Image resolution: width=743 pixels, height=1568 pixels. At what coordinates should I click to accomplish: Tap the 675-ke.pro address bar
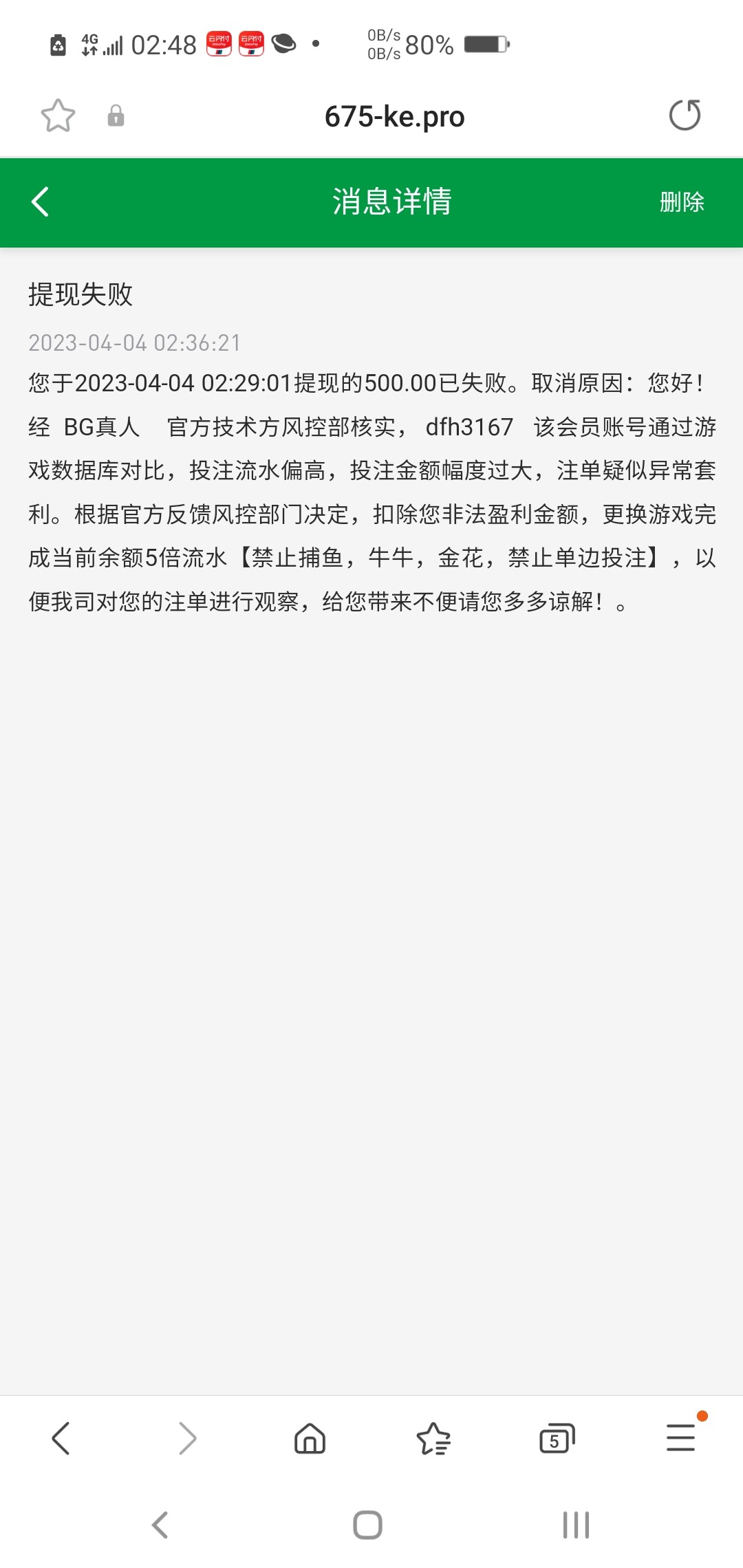[x=394, y=117]
